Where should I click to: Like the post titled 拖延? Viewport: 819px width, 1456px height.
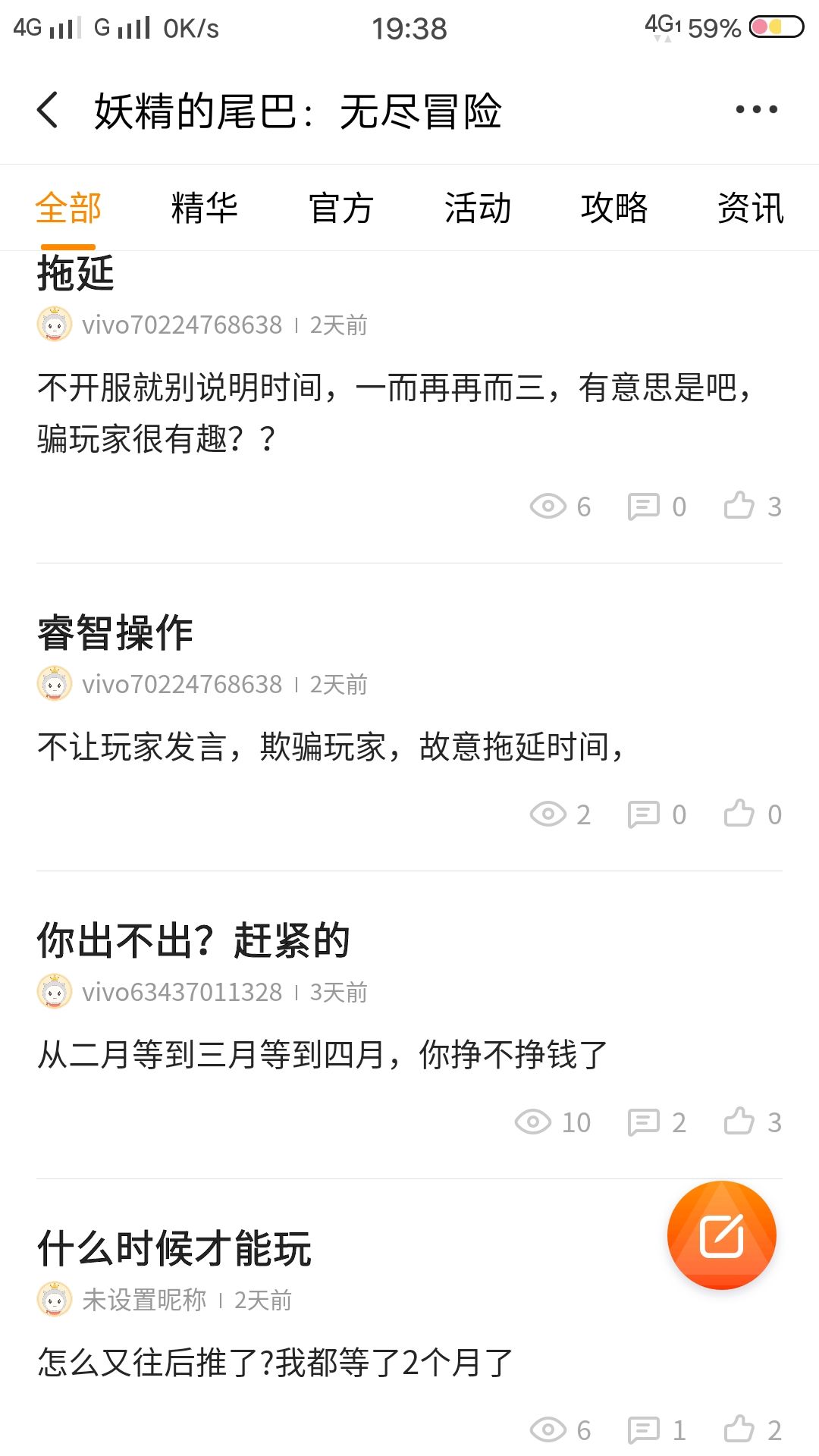point(752,506)
